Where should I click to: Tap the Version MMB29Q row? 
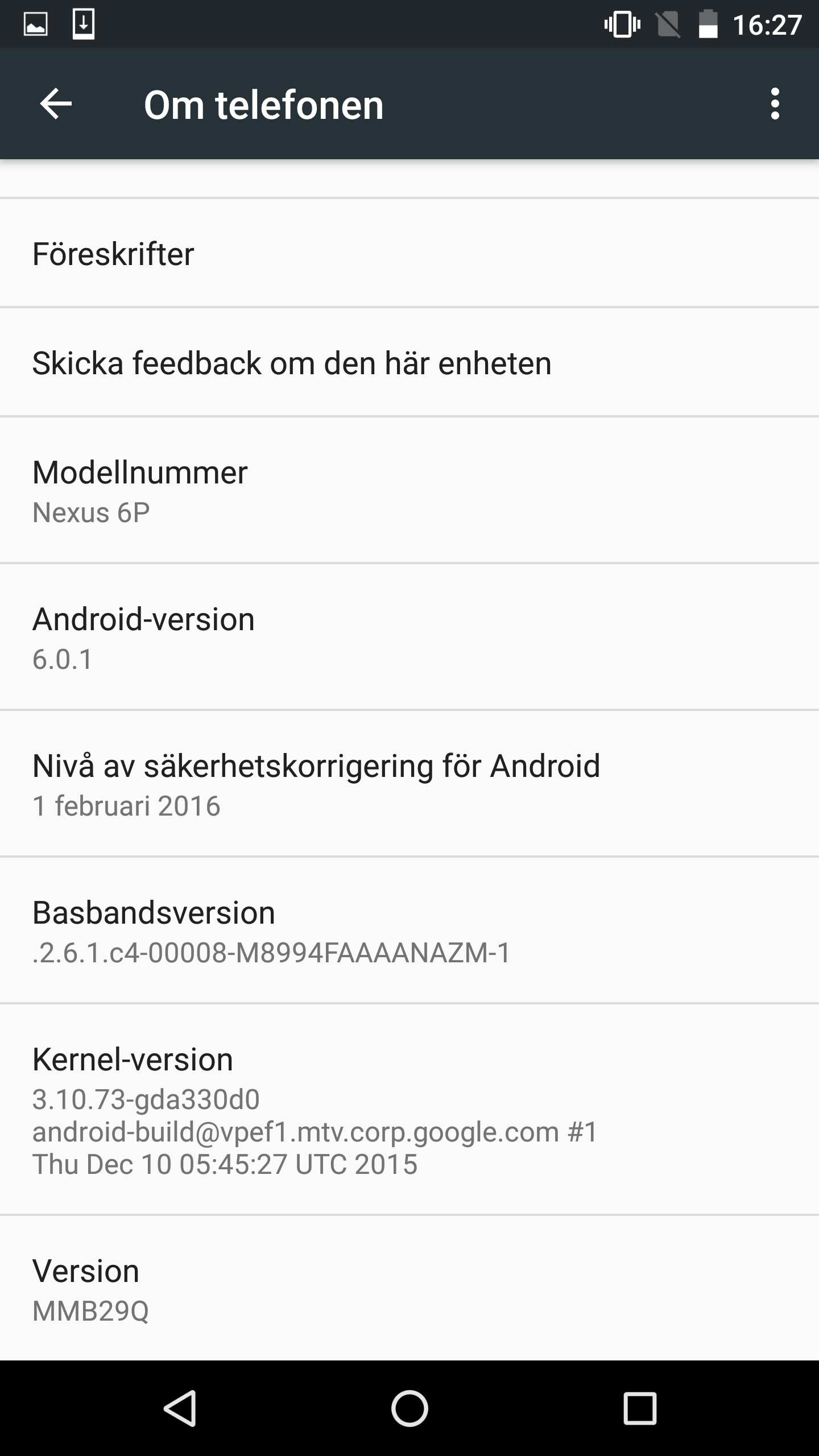[409, 1289]
